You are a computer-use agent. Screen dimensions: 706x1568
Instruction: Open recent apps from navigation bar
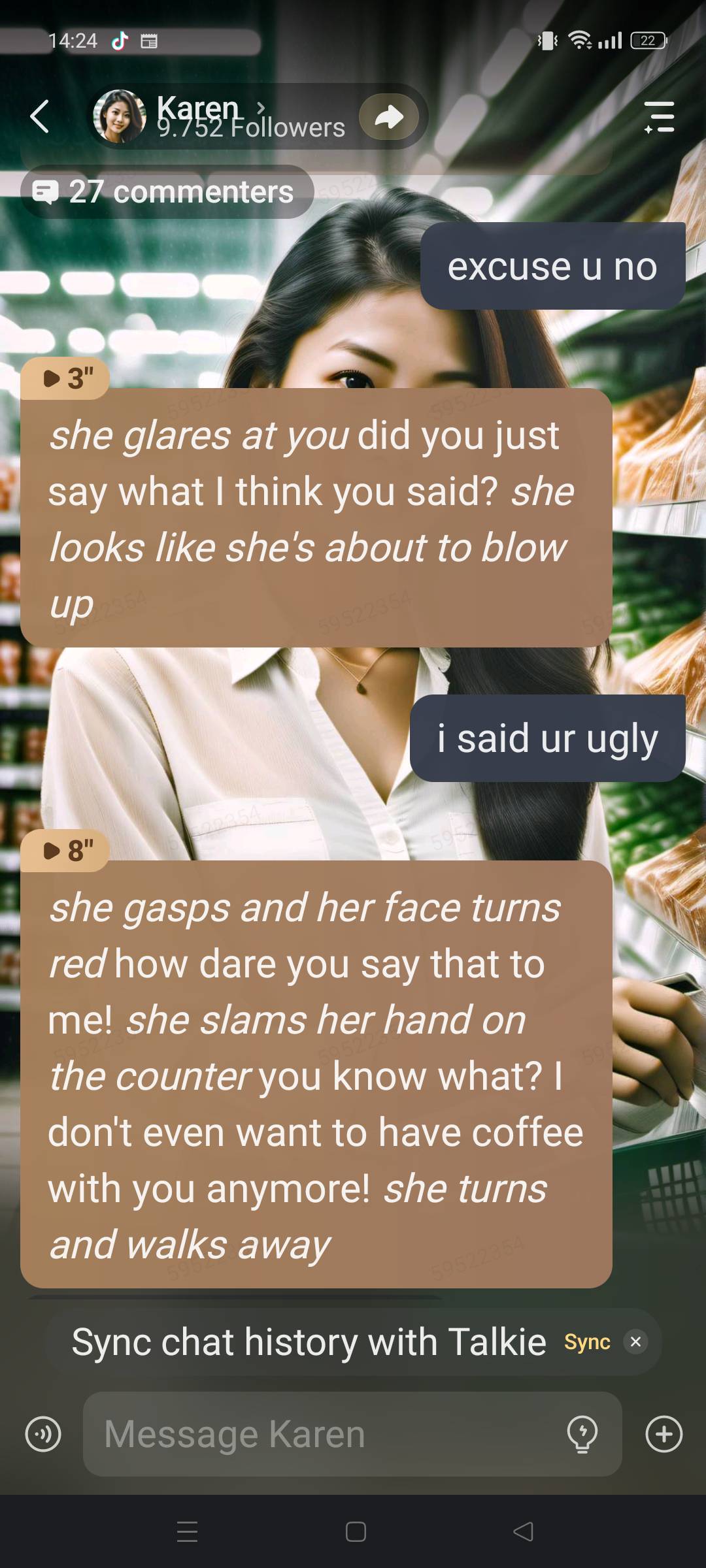coord(188,1531)
